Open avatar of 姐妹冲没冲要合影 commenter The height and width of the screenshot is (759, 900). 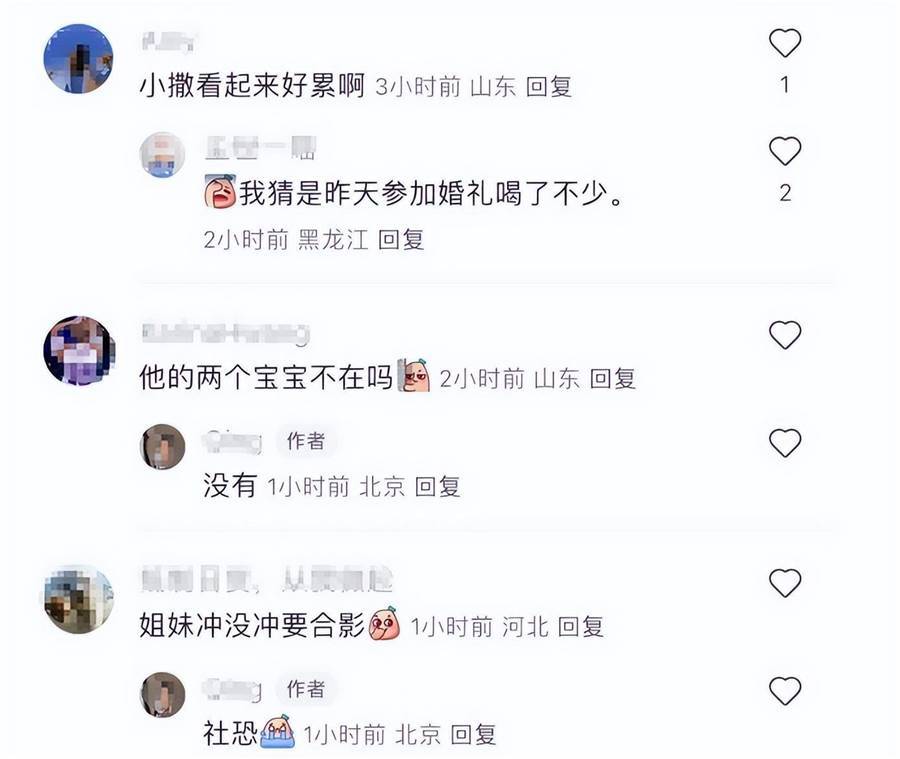[78, 599]
